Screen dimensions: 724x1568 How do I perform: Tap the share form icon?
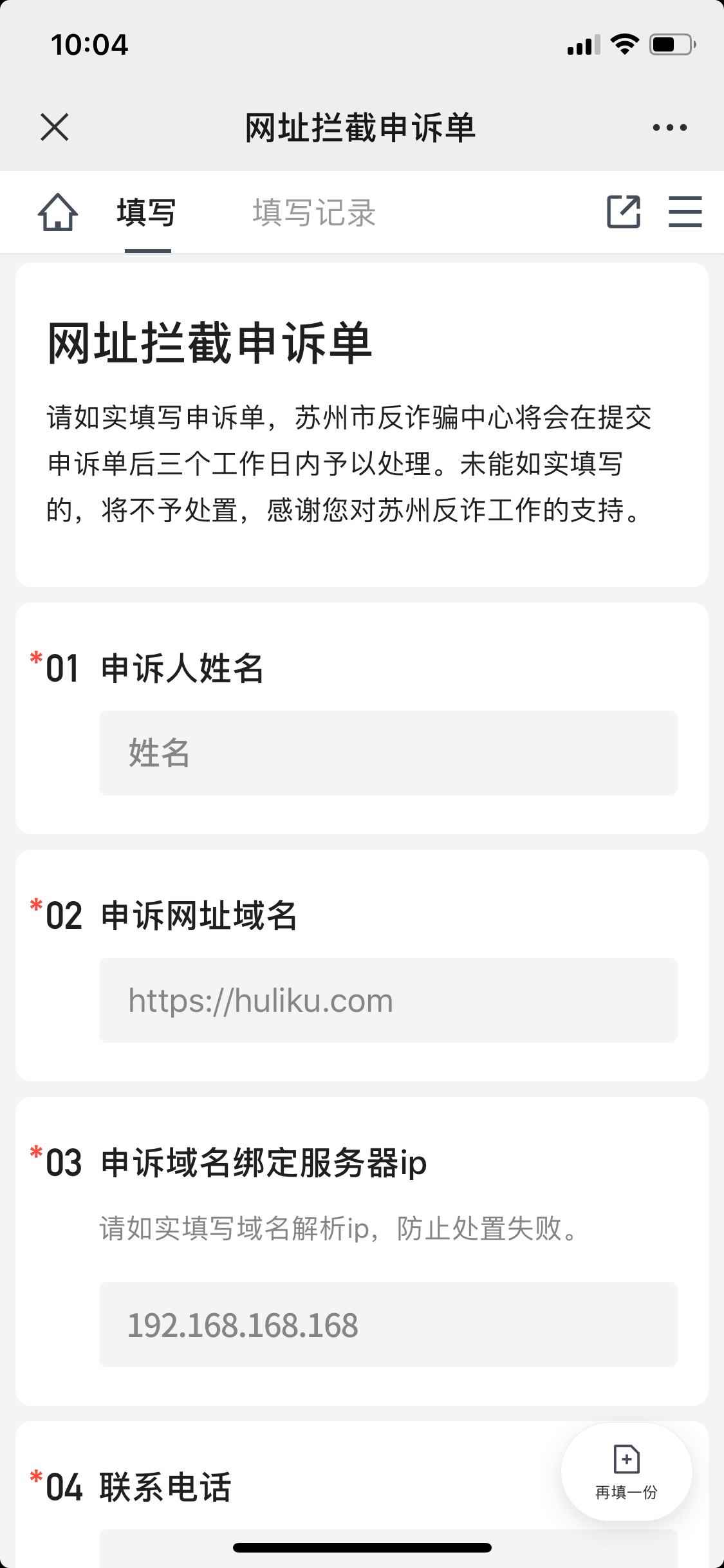click(x=624, y=212)
